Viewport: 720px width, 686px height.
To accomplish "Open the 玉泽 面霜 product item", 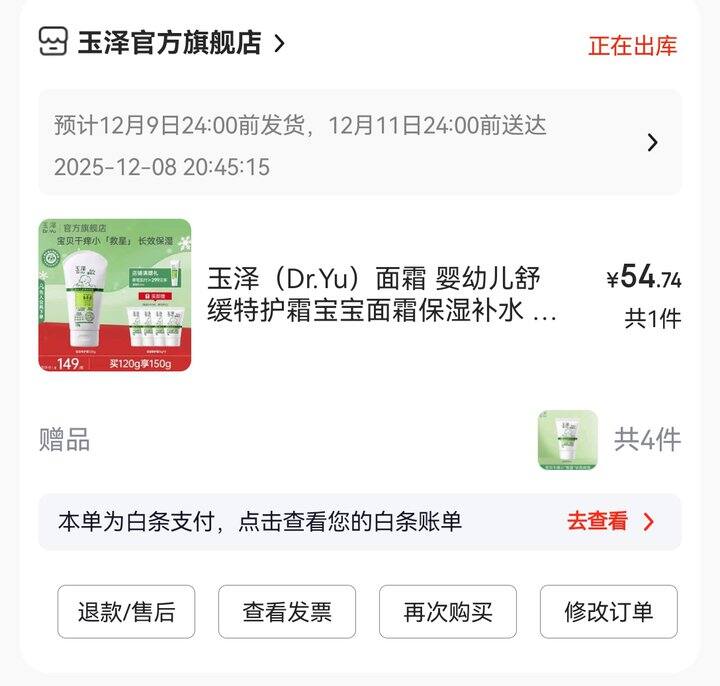I will tap(380, 295).
